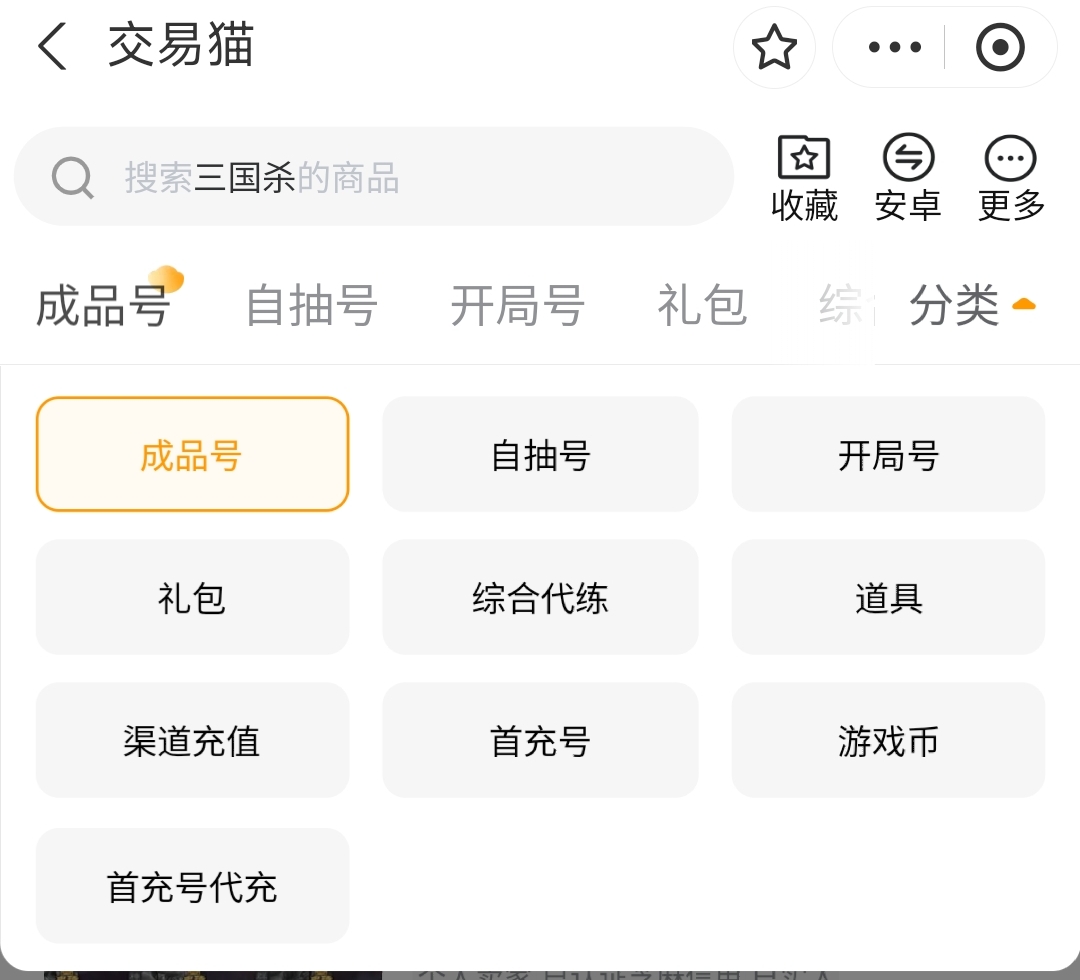The width and height of the screenshot is (1080, 980).
Task: Switch to the 礼包 top tab
Action: [x=702, y=305]
